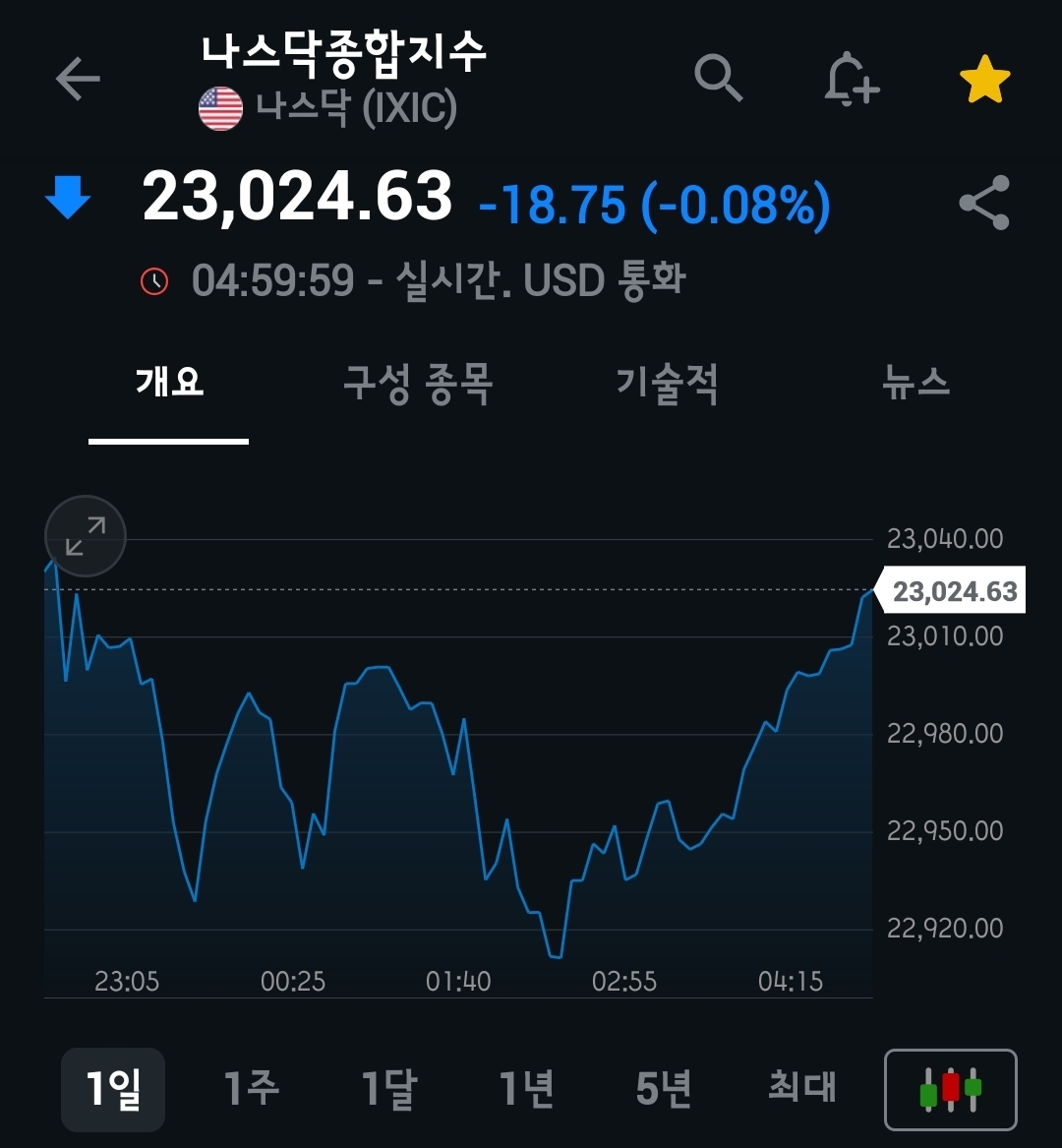Viewport: 1062px width, 1148px height.
Task: Change chart range to 1주
Action: click(x=252, y=1089)
